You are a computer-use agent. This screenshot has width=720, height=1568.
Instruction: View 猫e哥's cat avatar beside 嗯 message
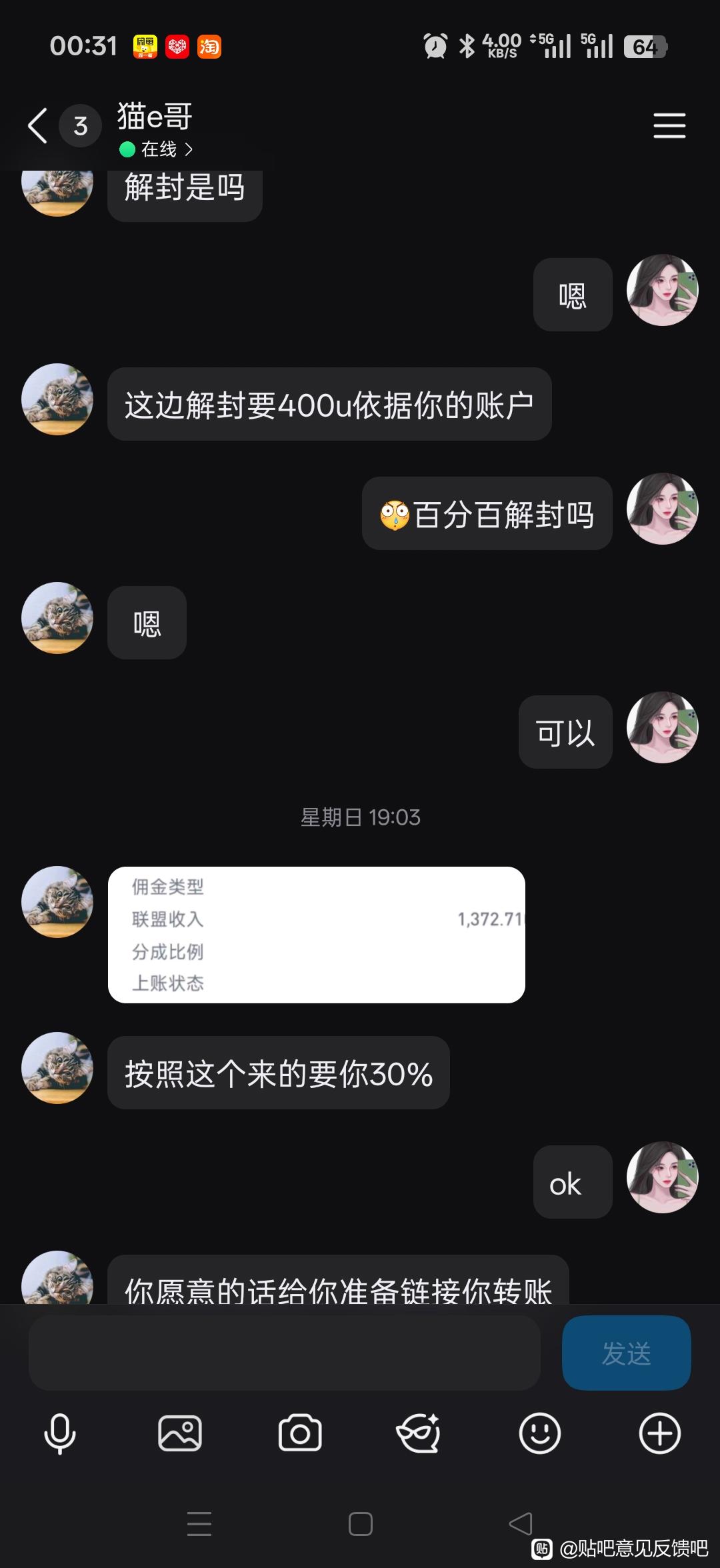pos(57,618)
